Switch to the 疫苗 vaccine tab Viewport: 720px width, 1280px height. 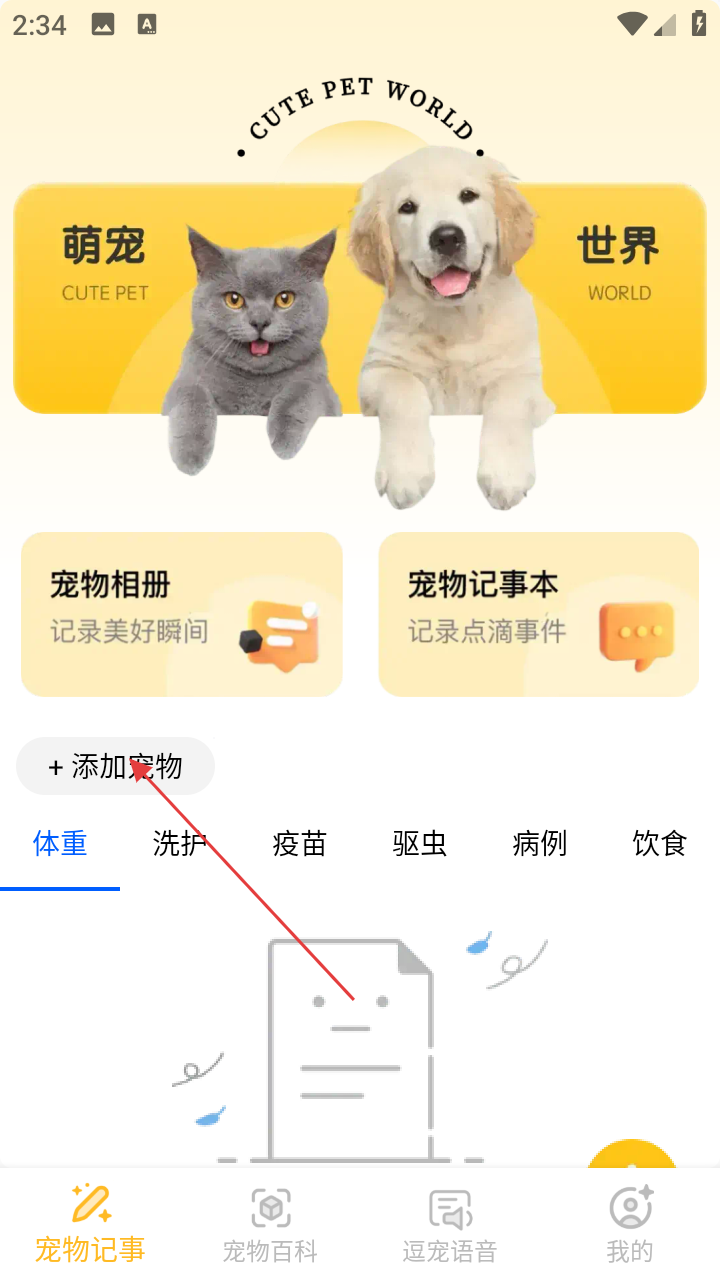click(x=300, y=844)
